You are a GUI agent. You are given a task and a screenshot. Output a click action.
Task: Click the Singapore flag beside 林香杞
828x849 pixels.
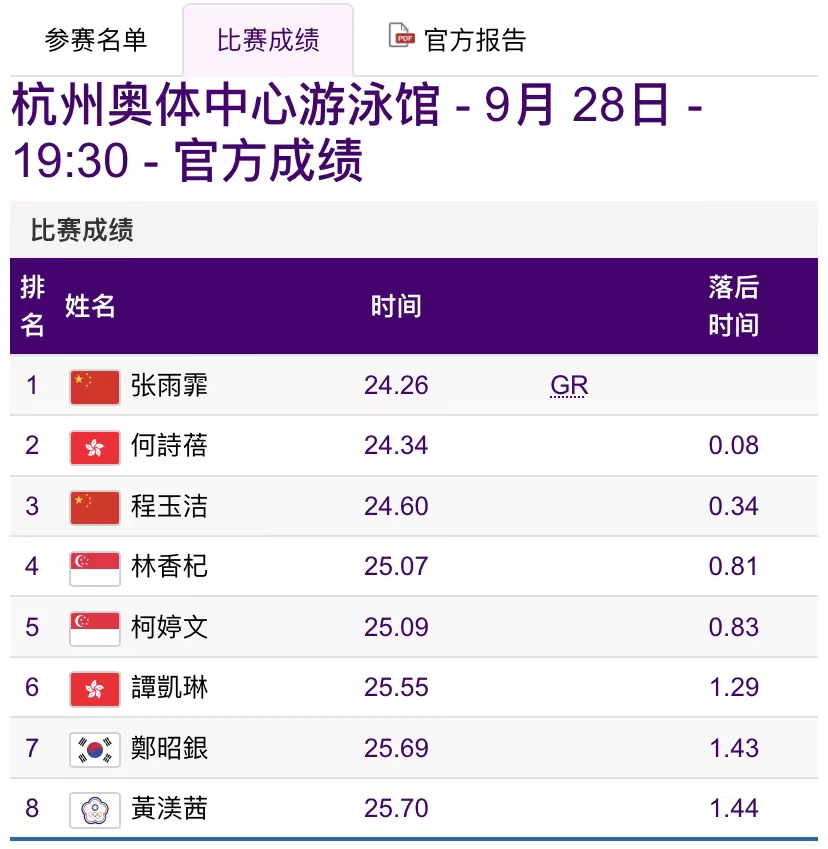[x=92, y=567]
